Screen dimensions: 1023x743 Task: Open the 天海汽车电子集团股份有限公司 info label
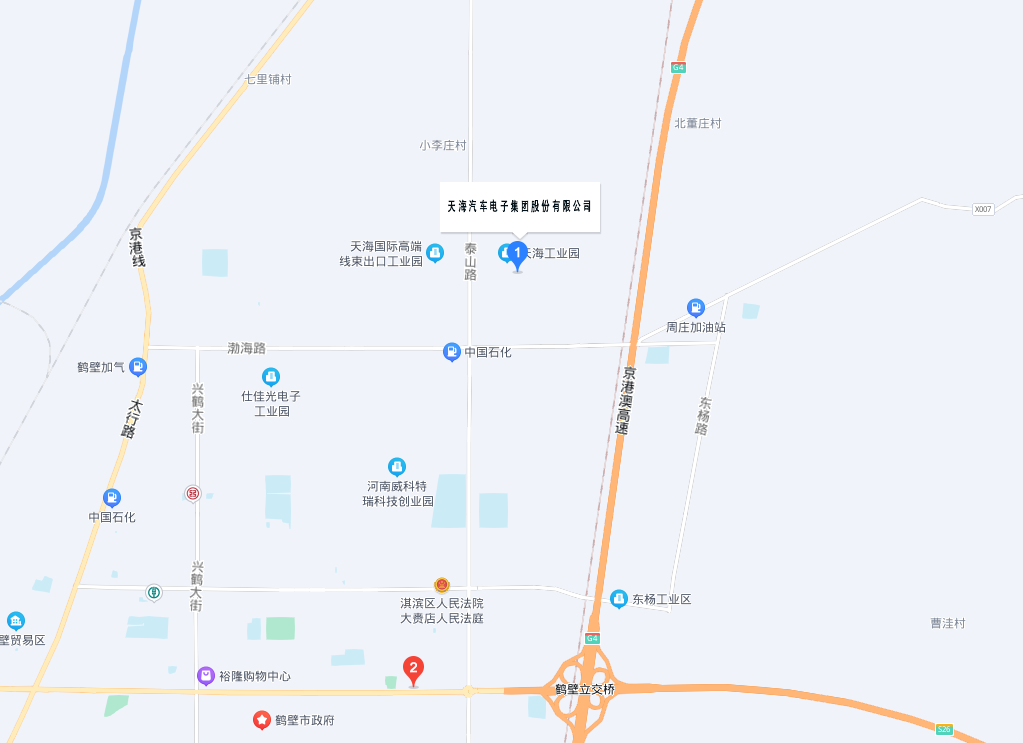click(519, 206)
